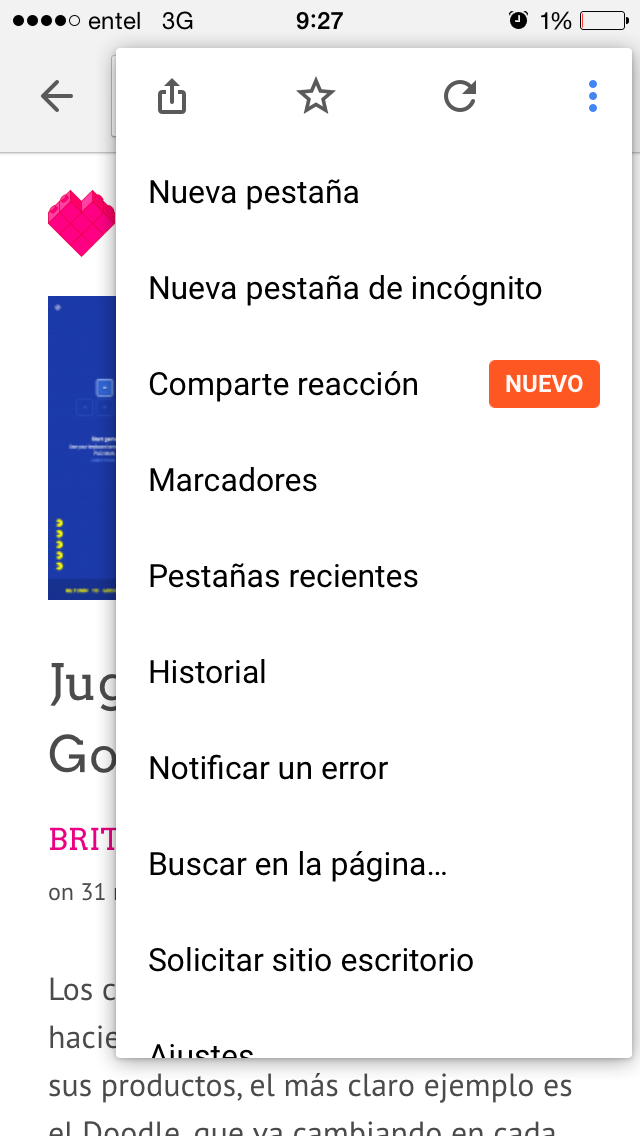The width and height of the screenshot is (640, 1136).
Task: Open Marcadores
Action: click(x=233, y=480)
